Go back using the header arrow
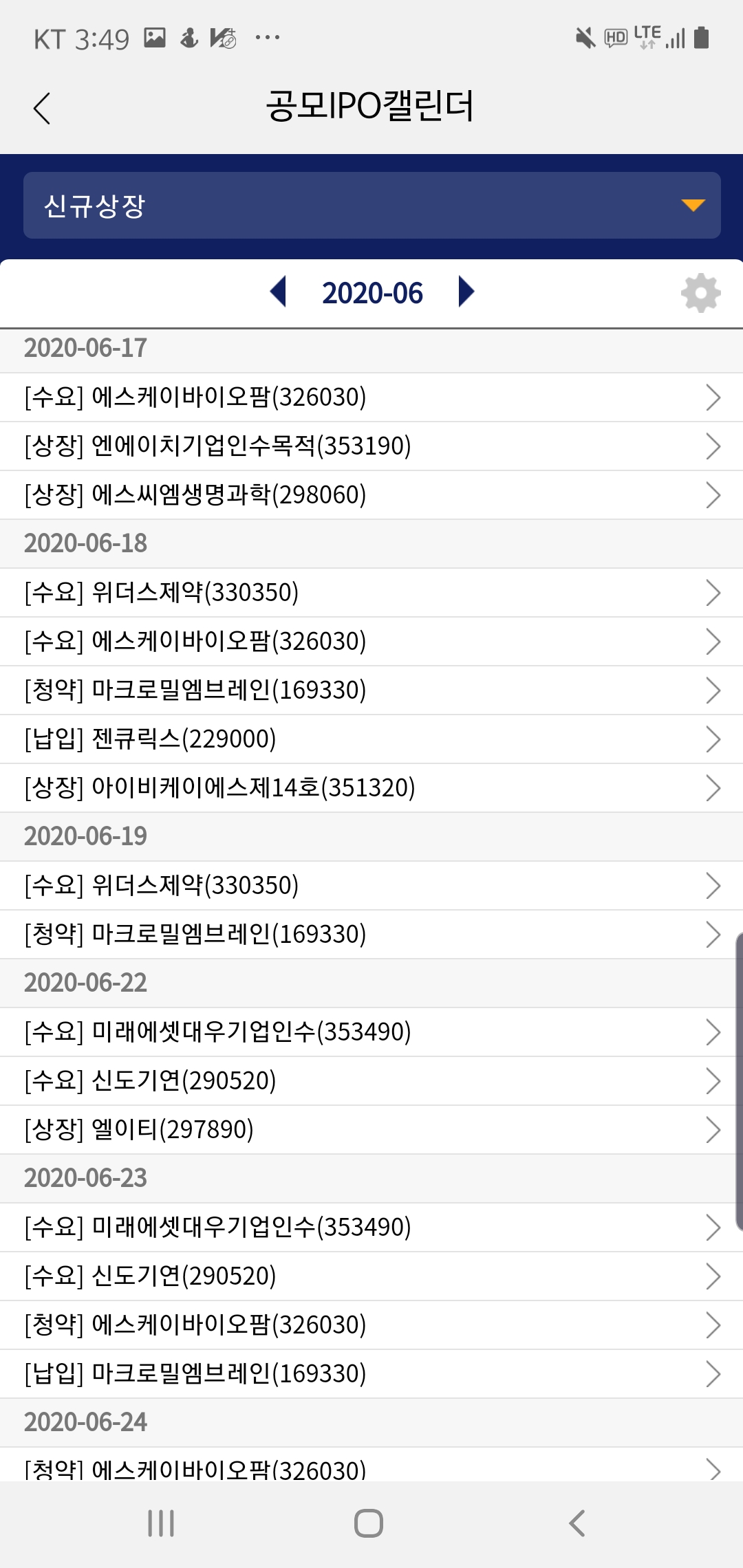 42,108
